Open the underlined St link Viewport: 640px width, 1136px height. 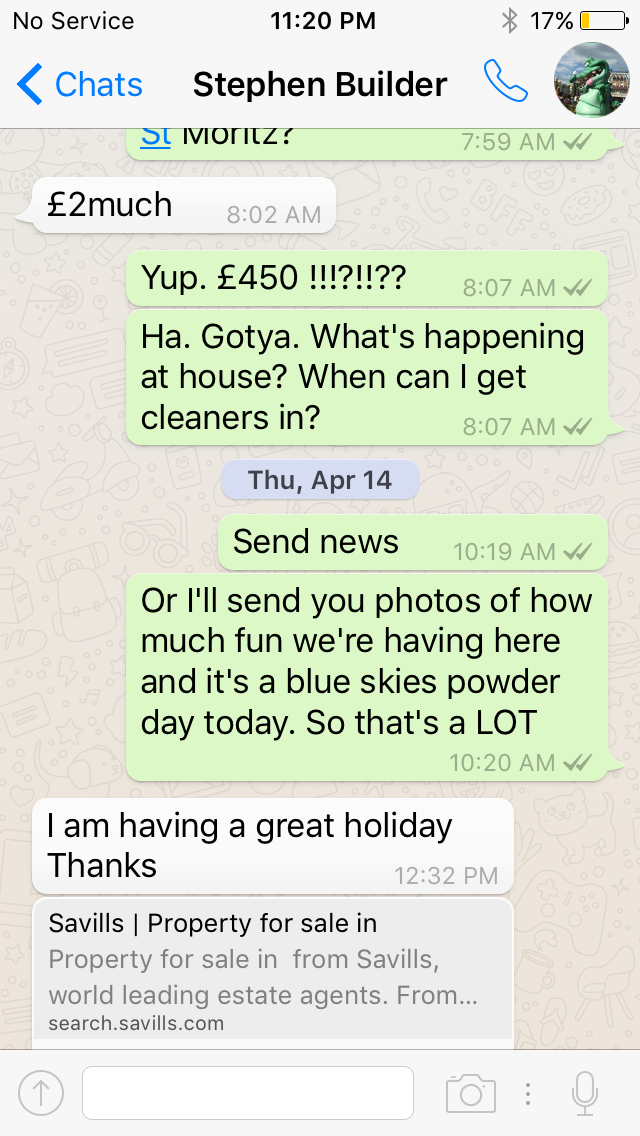coord(155,135)
